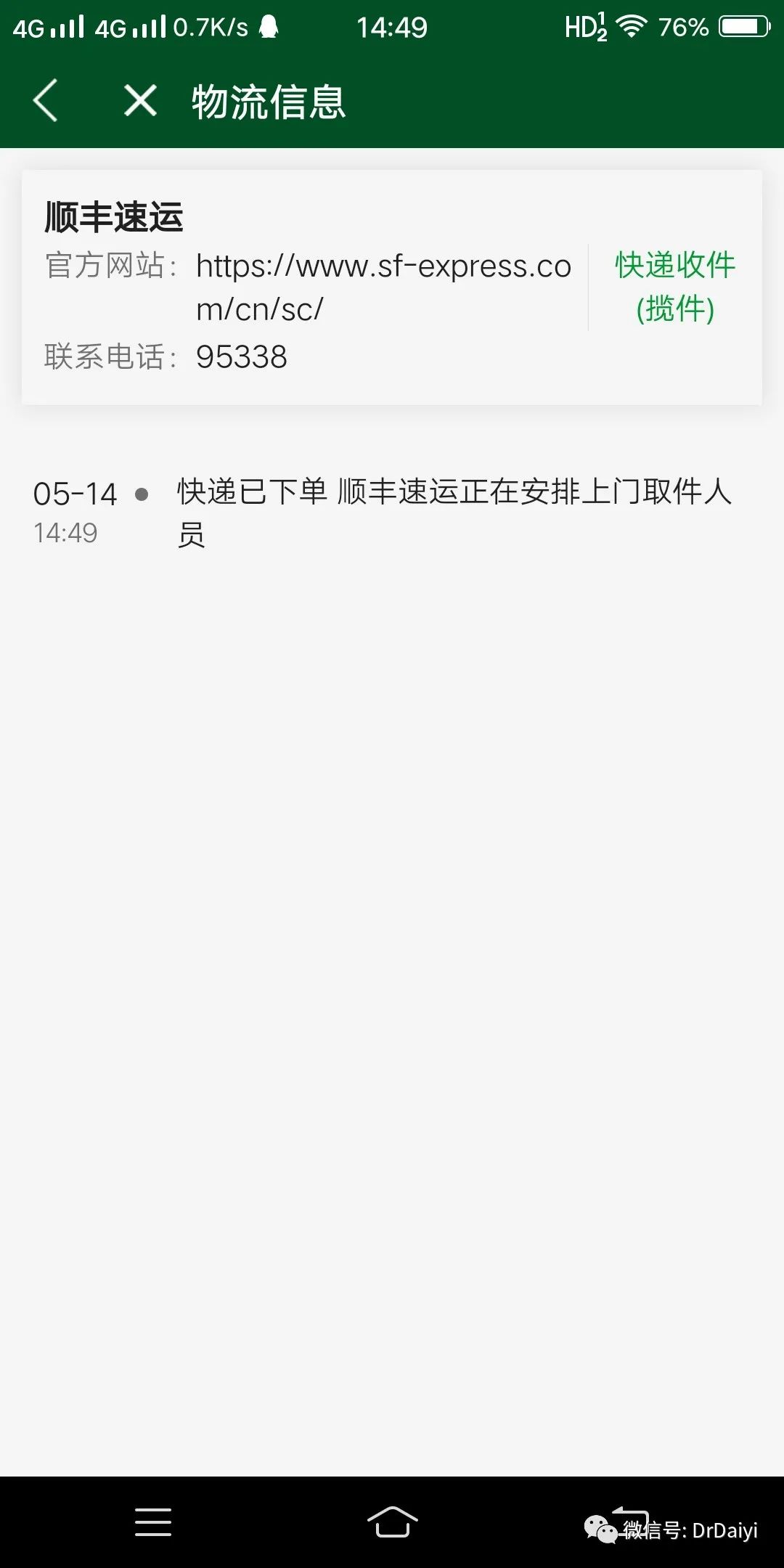This screenshot has height=1568, width=784.
Task: Call the contact number 95338
Action: (242, 357)
